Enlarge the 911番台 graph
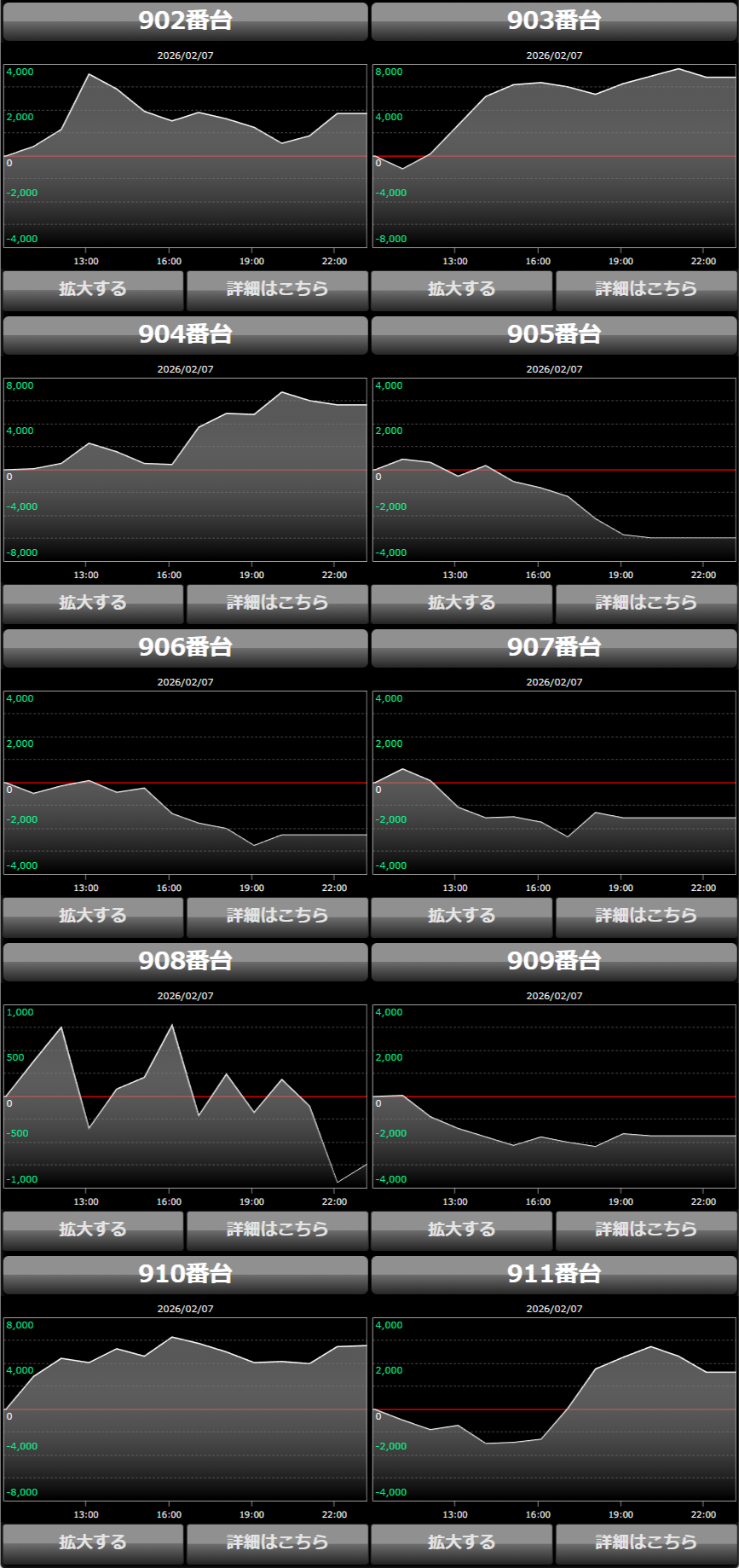739x1568 pixels. click(x=461, y=1542)
